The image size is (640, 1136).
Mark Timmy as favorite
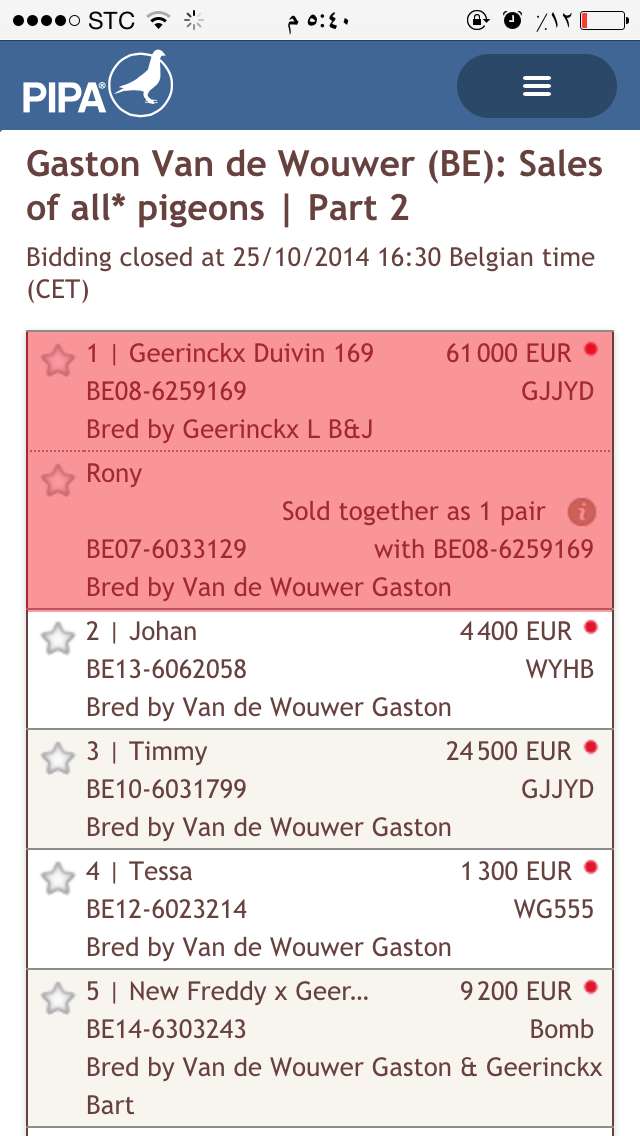tap(59, 758)
